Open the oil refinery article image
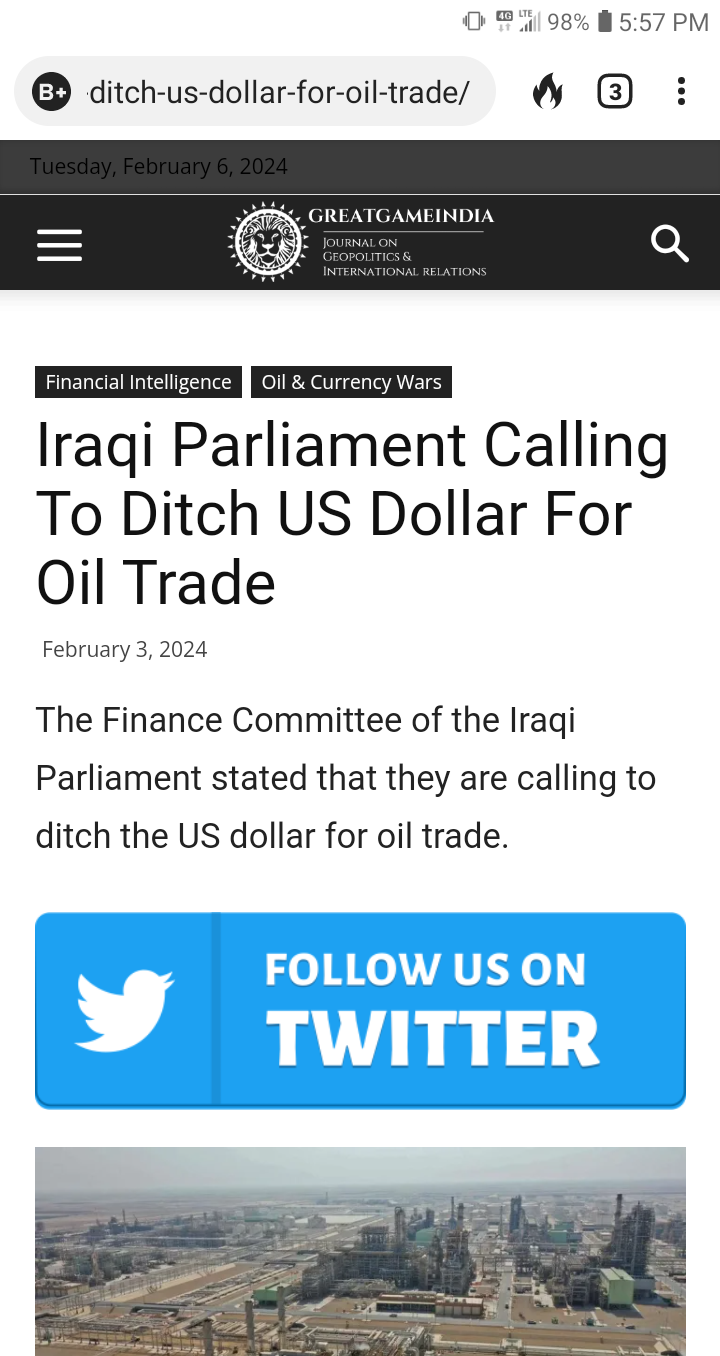This screenshot has width=720, height=1356. [360, 1251]
